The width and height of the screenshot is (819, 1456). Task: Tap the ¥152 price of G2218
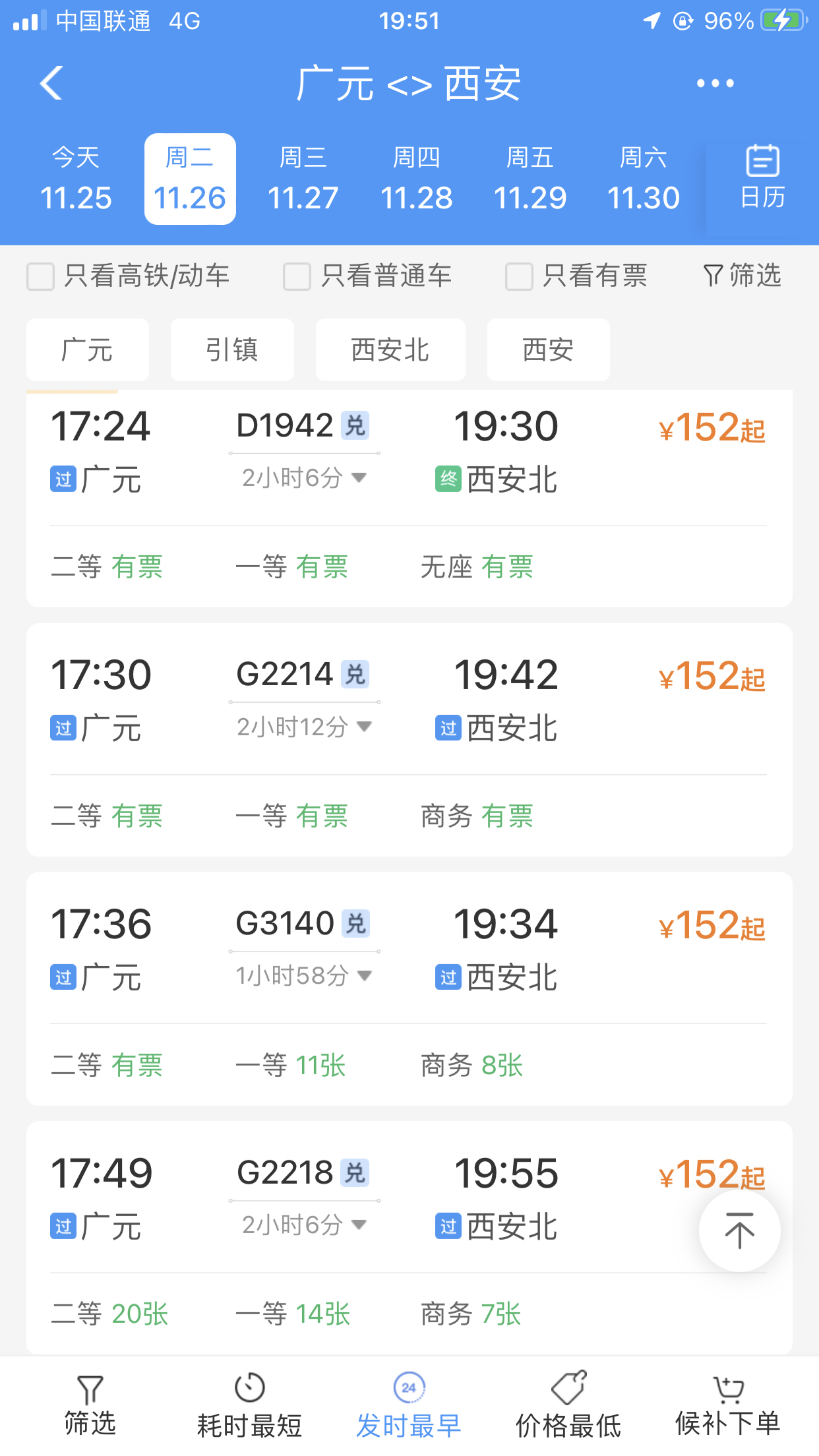tap(711, 1172)
